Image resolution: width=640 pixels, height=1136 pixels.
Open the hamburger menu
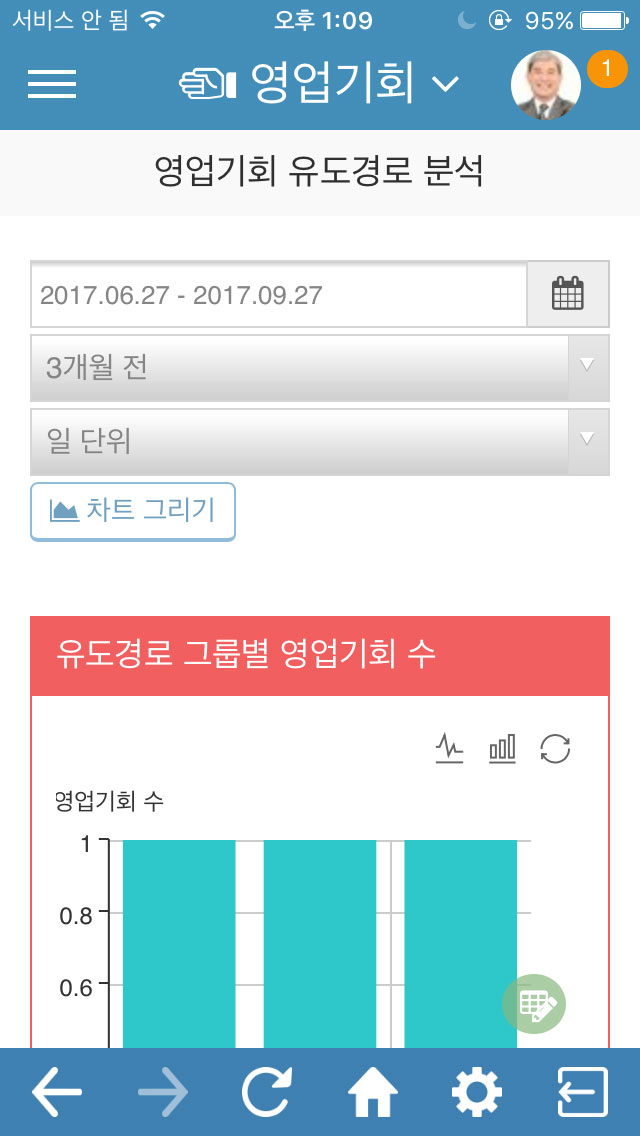click(x=52, y=83)
